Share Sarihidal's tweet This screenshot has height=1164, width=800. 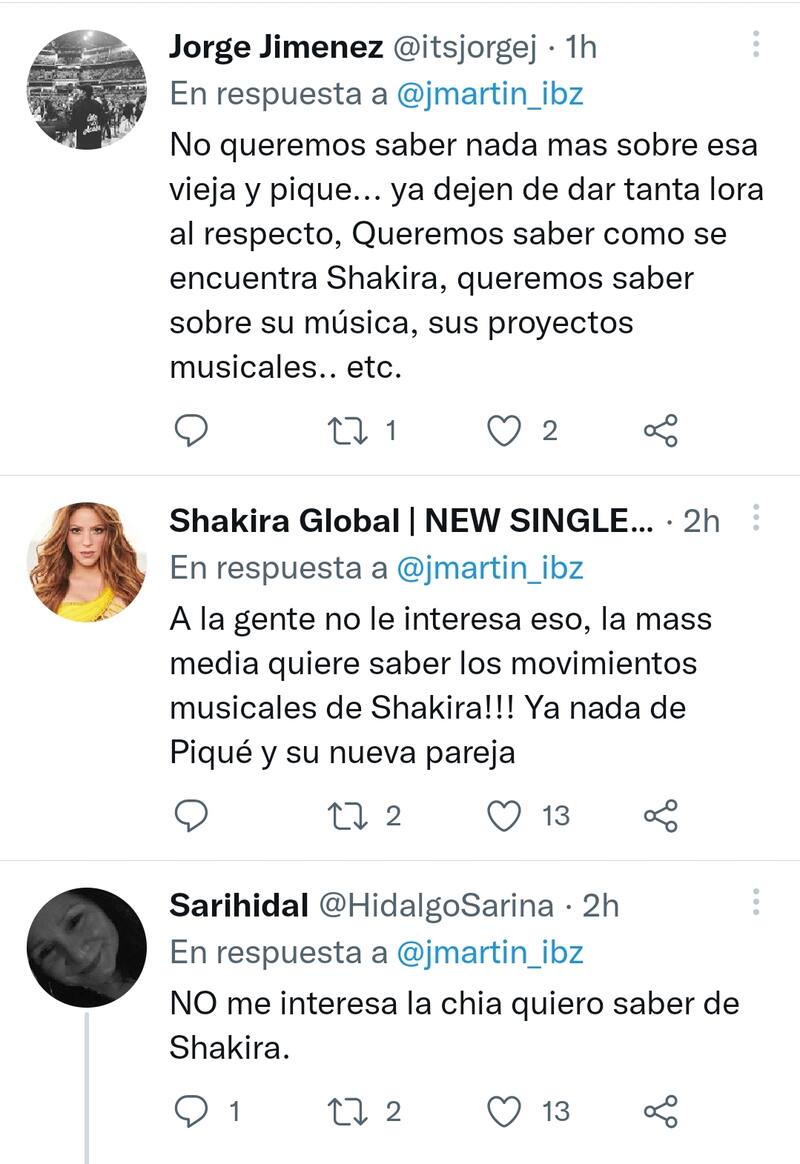(661, 1110)
